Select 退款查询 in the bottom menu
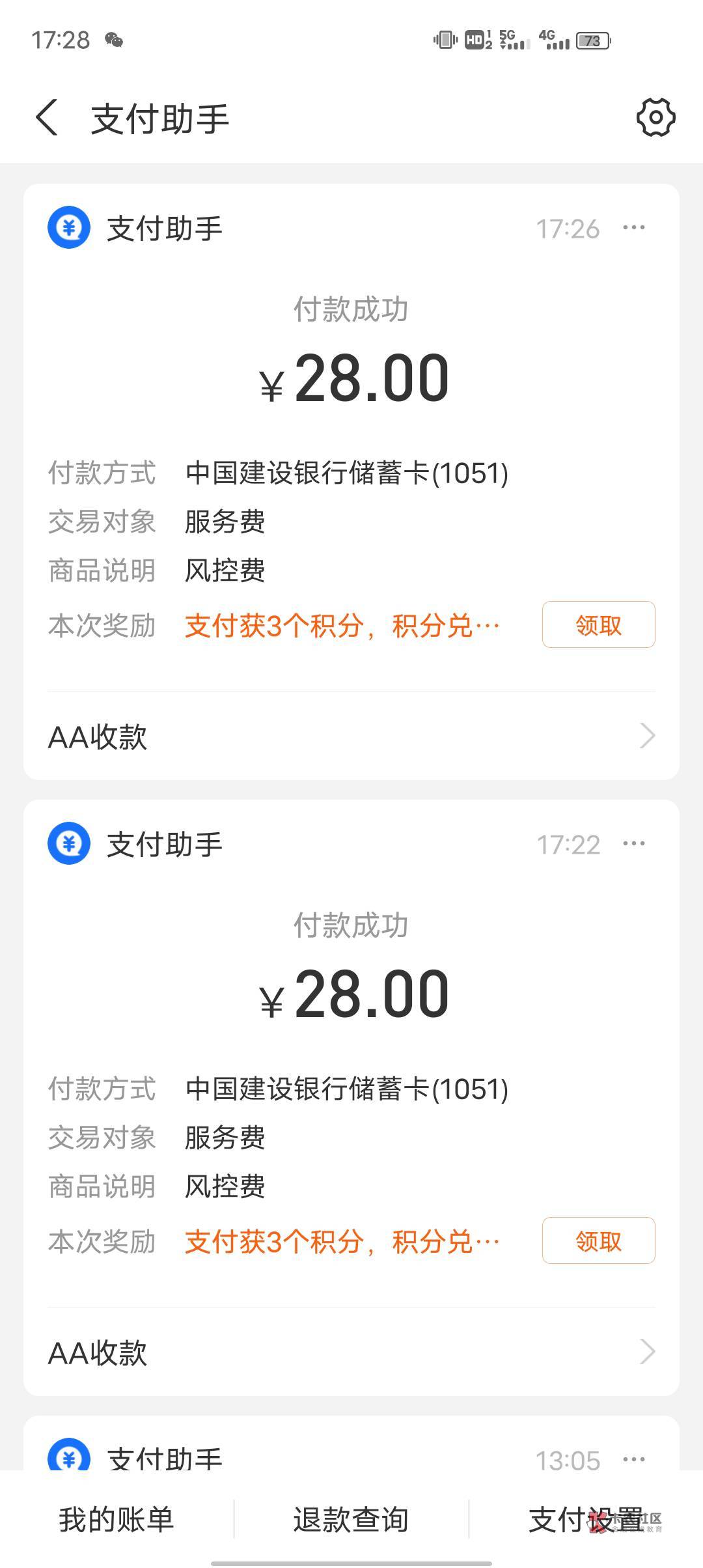Image resolution: width=703 pixels, height=1568 pixels. click(x=351, y=1520)
